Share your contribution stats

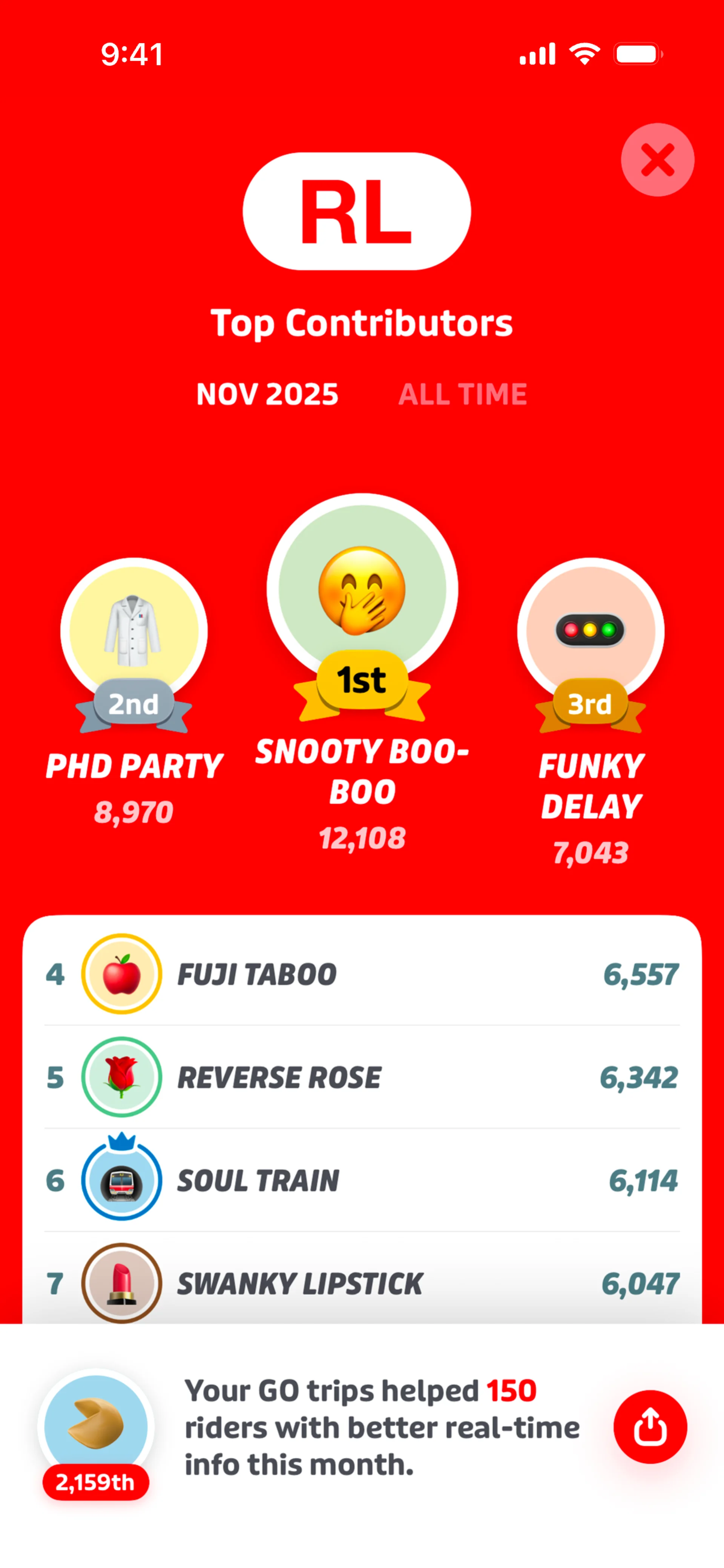(650, 1426)
